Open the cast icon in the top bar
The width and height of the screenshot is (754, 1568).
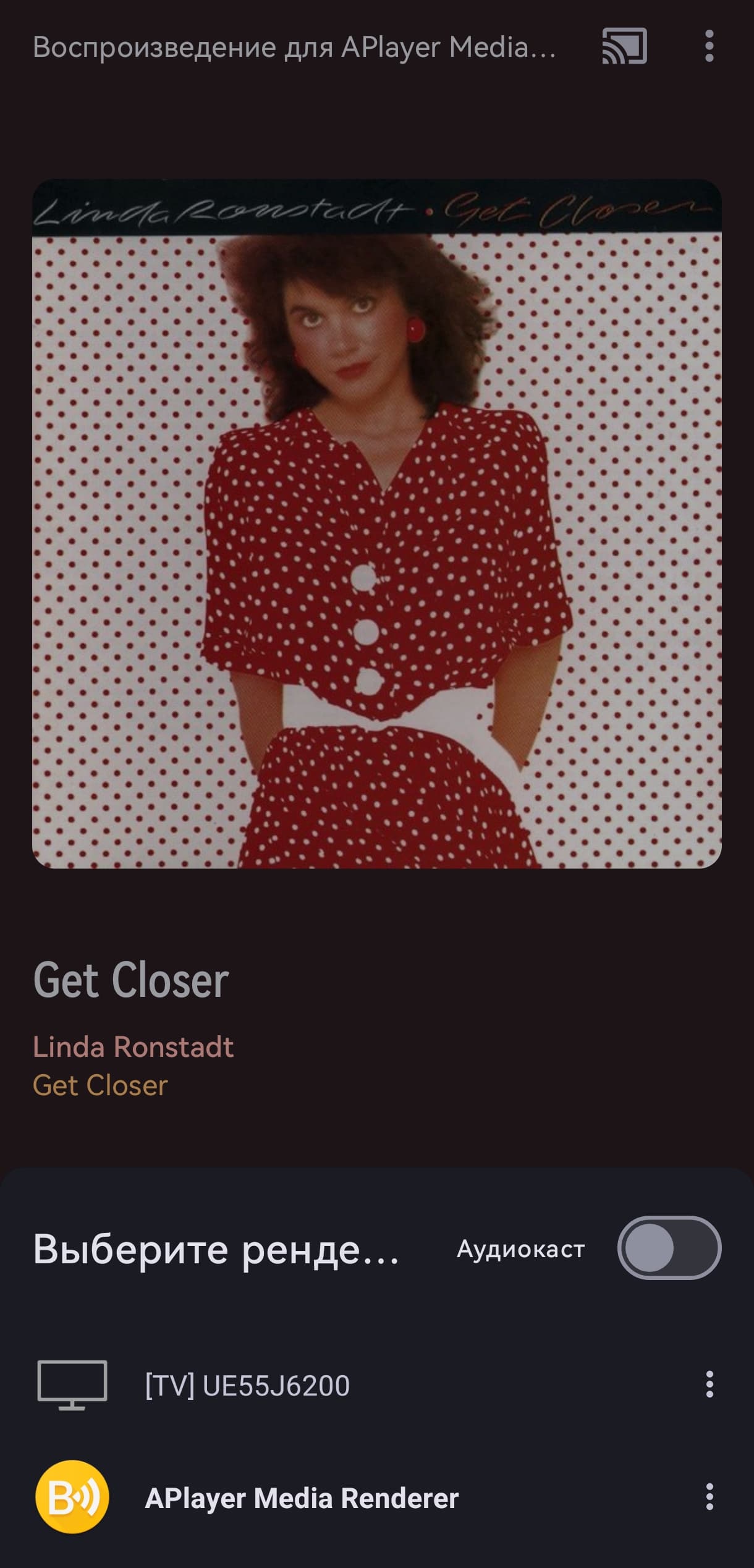coord(624,46)
